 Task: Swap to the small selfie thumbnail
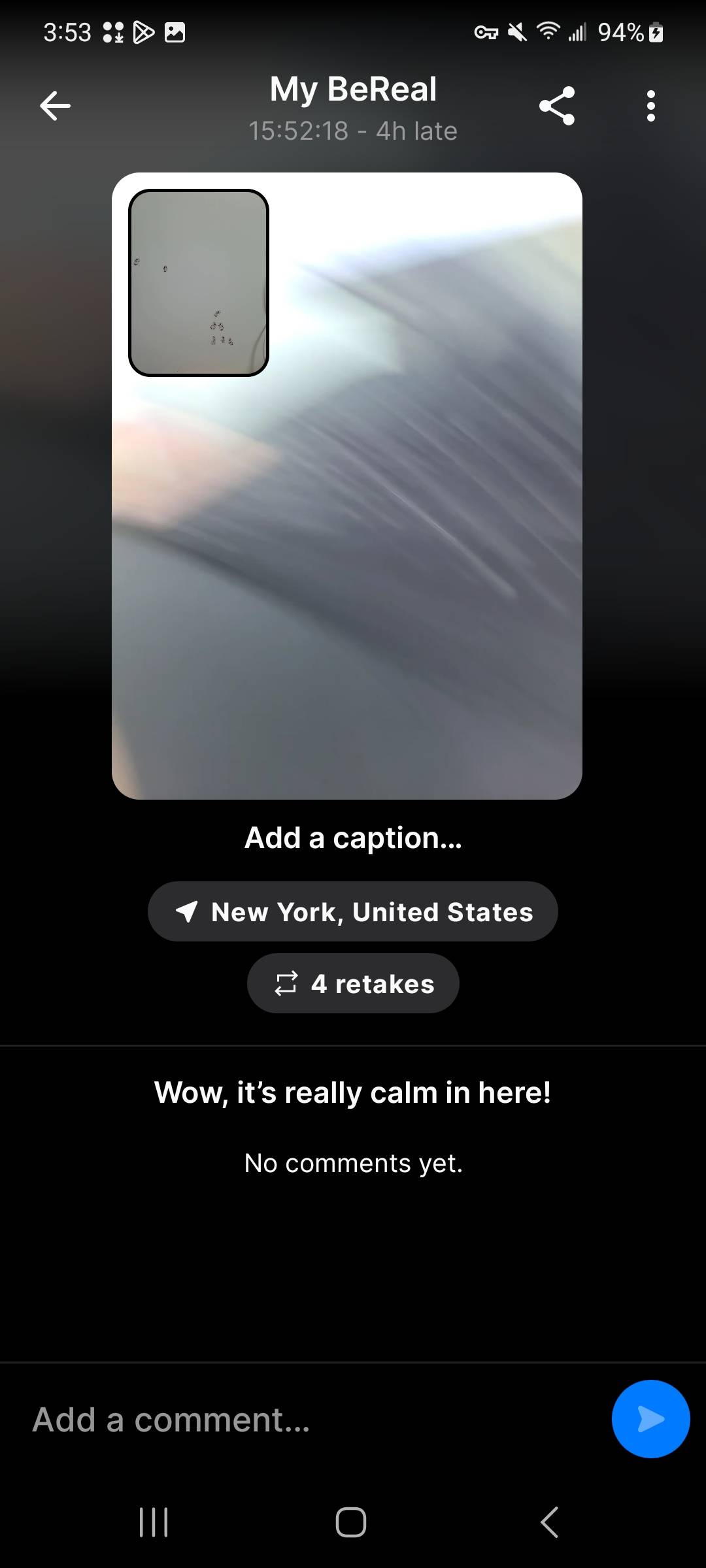[x=199, y=283]
